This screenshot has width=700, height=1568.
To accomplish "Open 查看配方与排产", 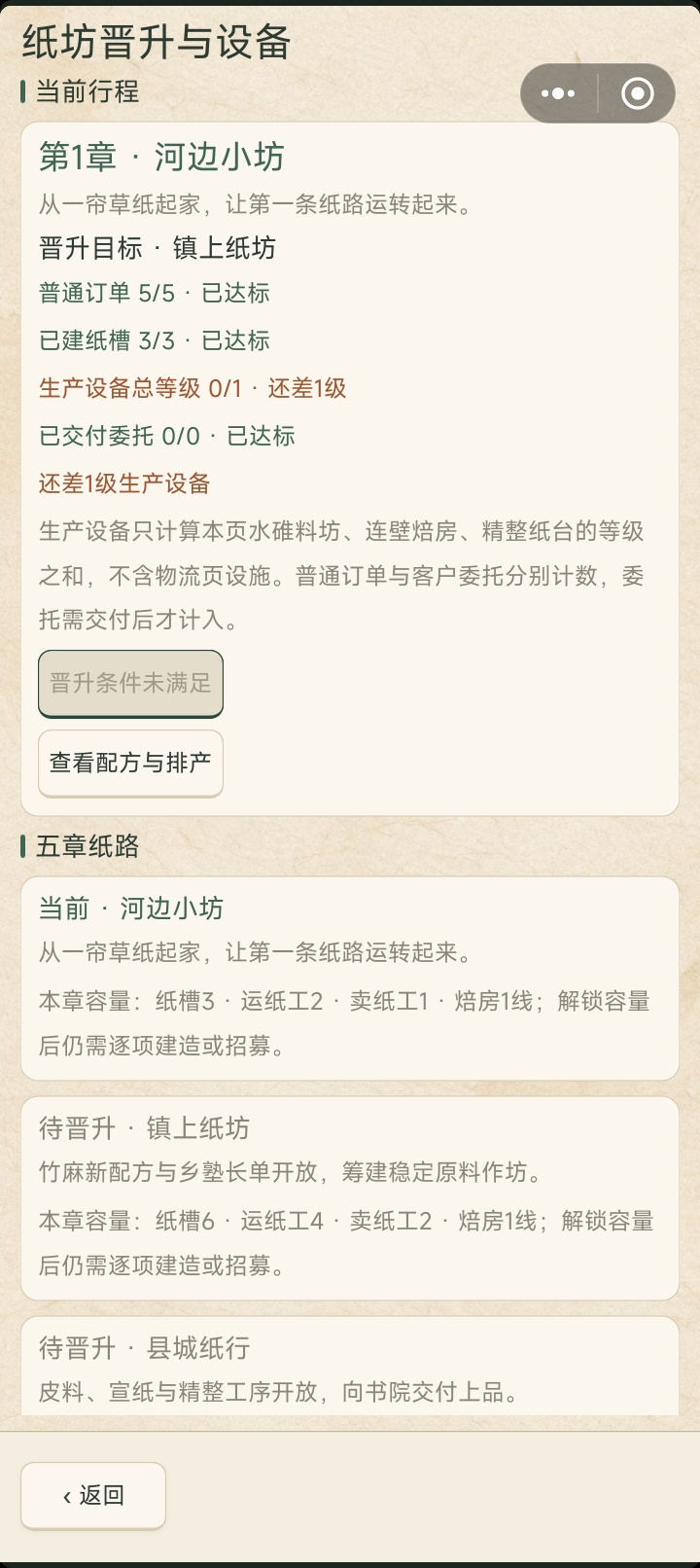I will pyautogui.click(x=130, y=764).
